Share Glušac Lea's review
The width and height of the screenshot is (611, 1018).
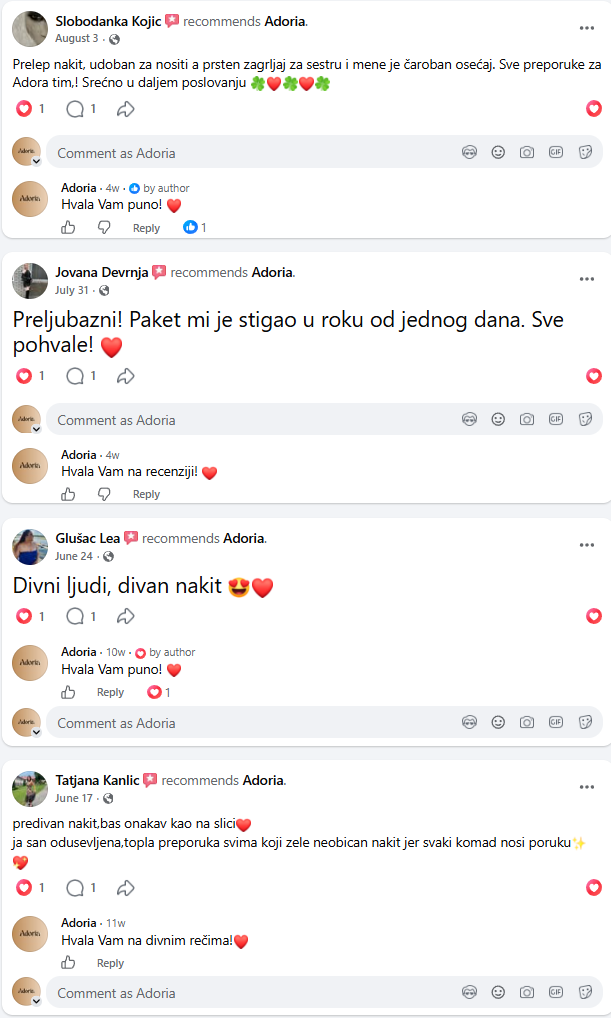(125, 616)
